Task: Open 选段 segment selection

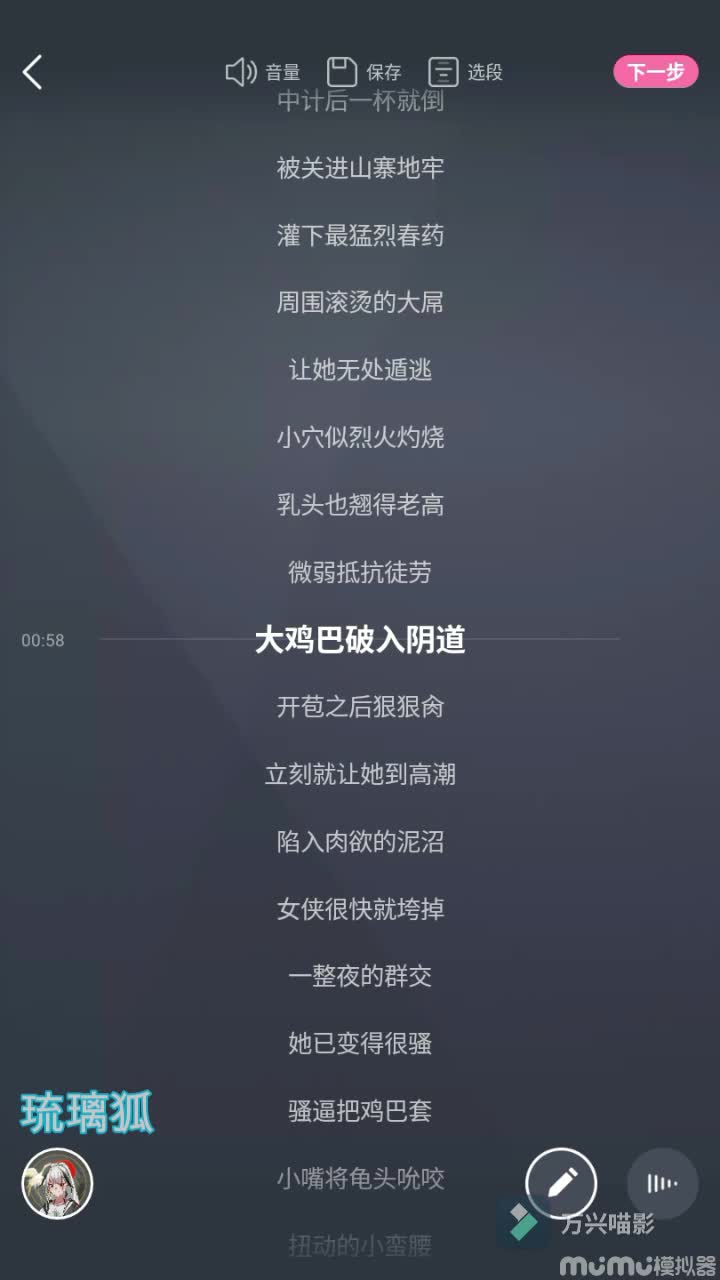Action: (x=465, y=72)
